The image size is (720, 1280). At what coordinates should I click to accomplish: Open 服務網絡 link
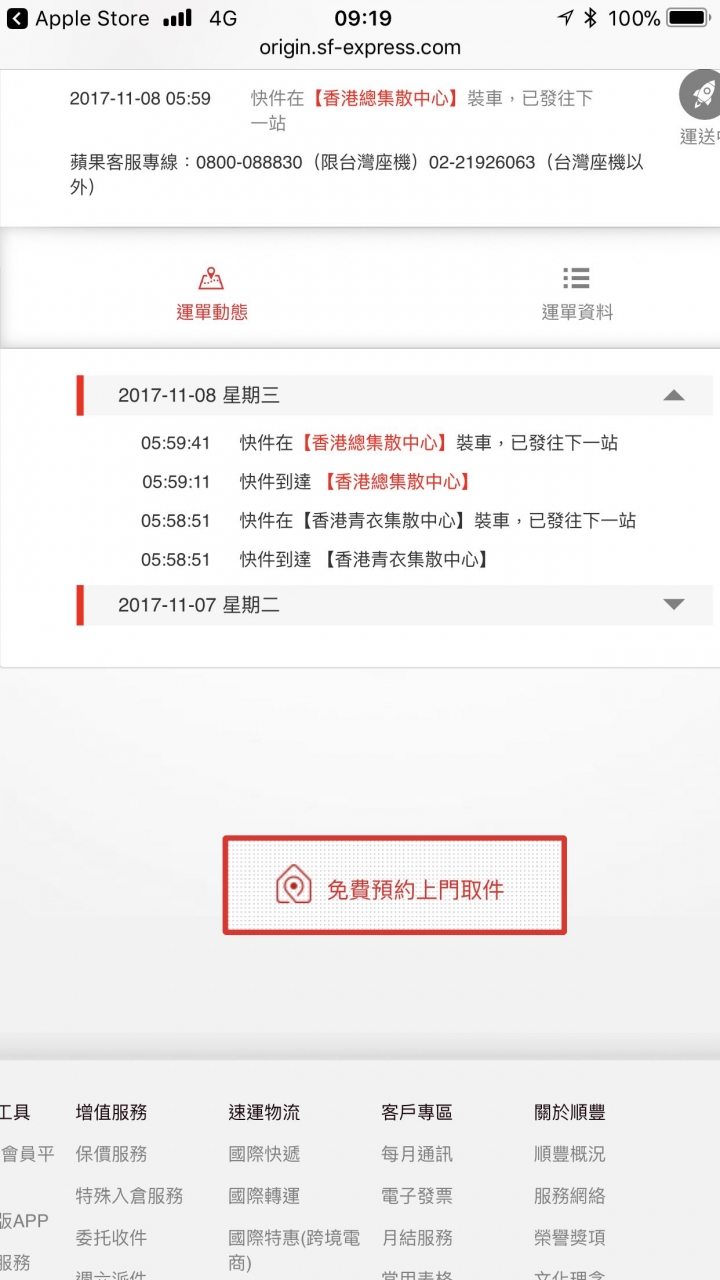point(570,1196)
